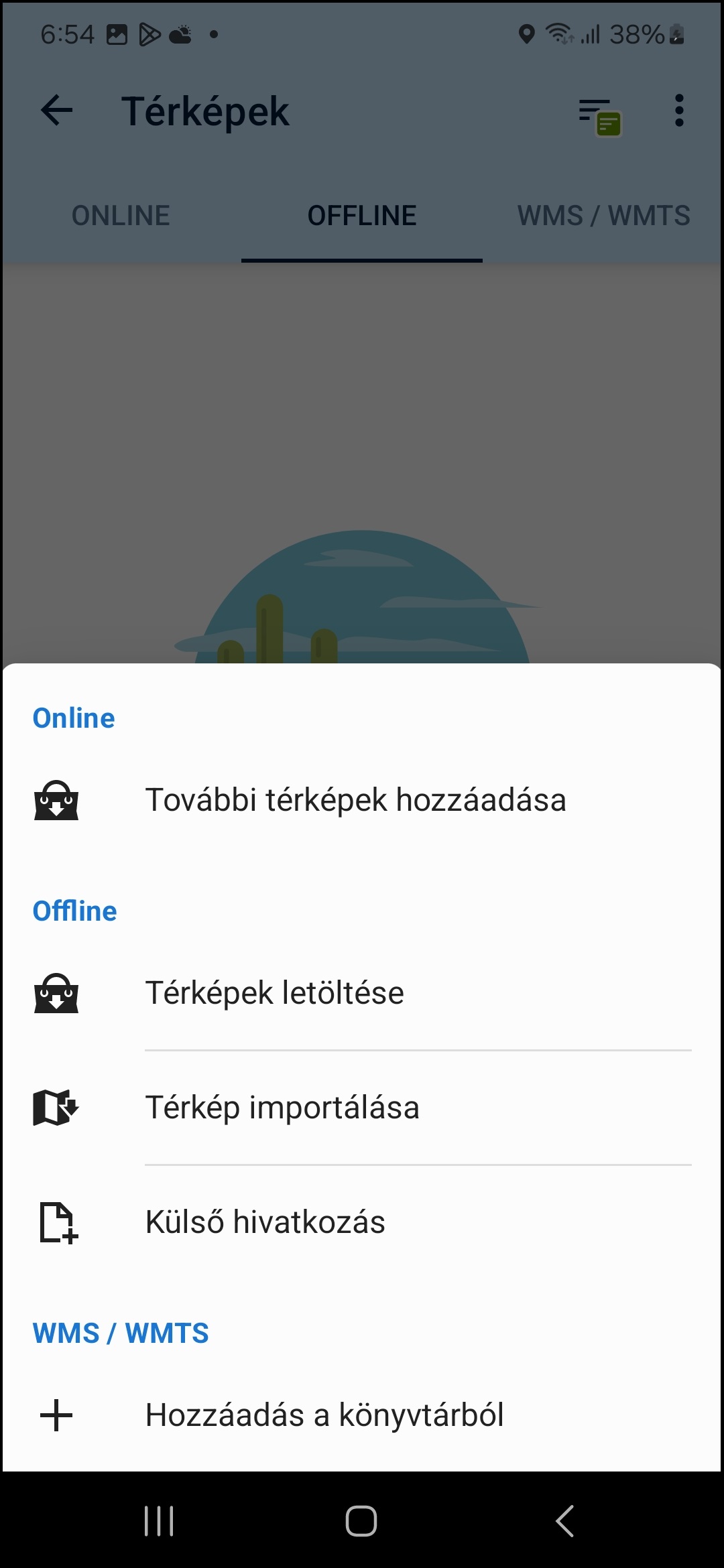
Task: Switch to the WMS / WMTS tab
Action: (603, 216)
